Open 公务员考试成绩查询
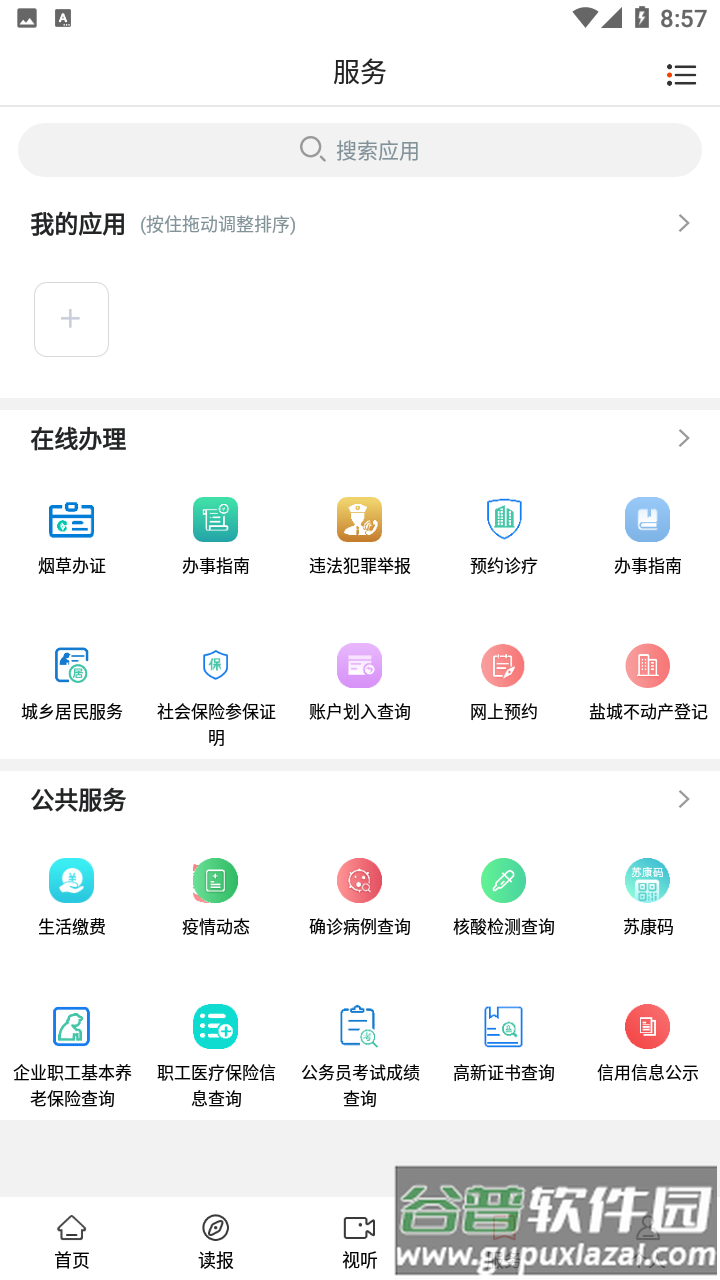Image resolution: width=720 pixels, height=1280 pixels. coord(360,1052)
